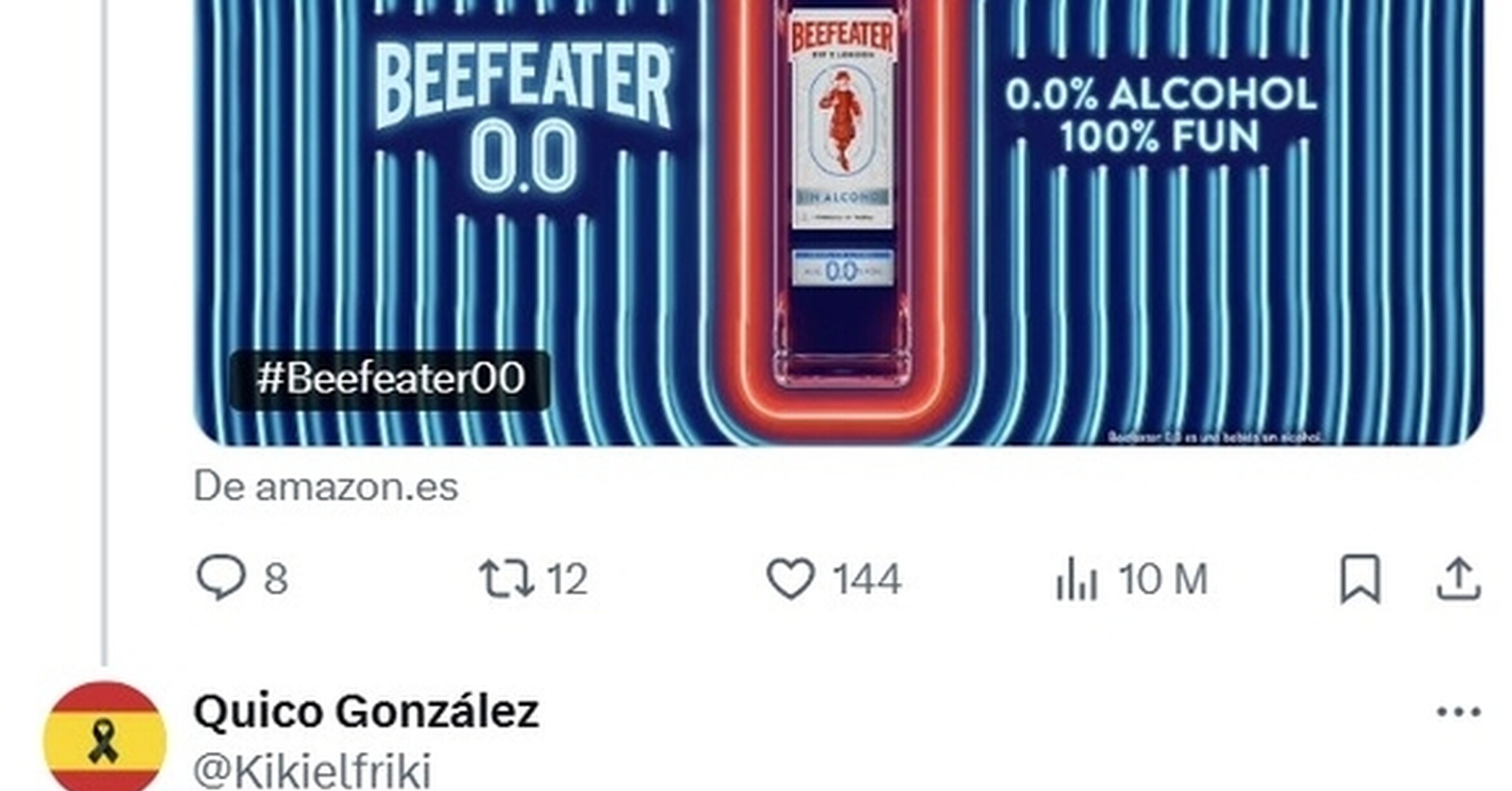Viewport: 1512px width, 791px height.
Task: Open the amazon.es link source
Action: pos(326,487)
